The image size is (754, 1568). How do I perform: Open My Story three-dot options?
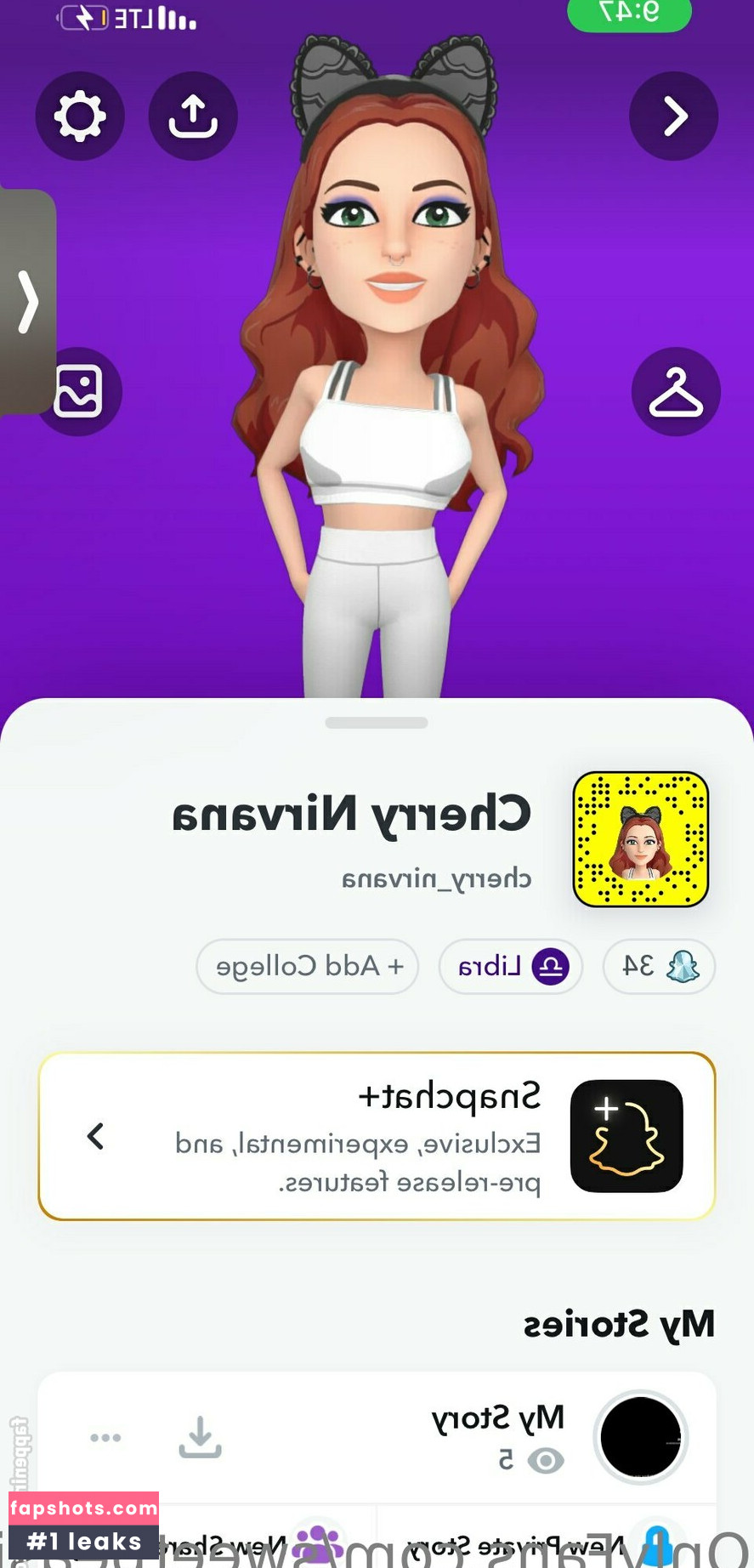point(105,1438)
